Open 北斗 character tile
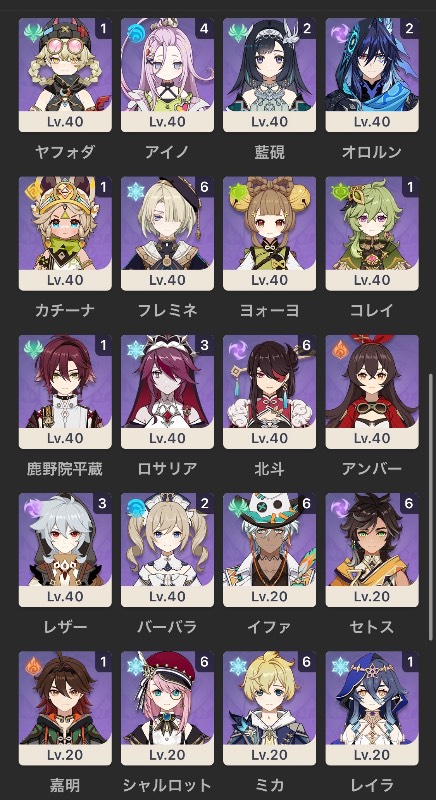 tap(269, 391)
